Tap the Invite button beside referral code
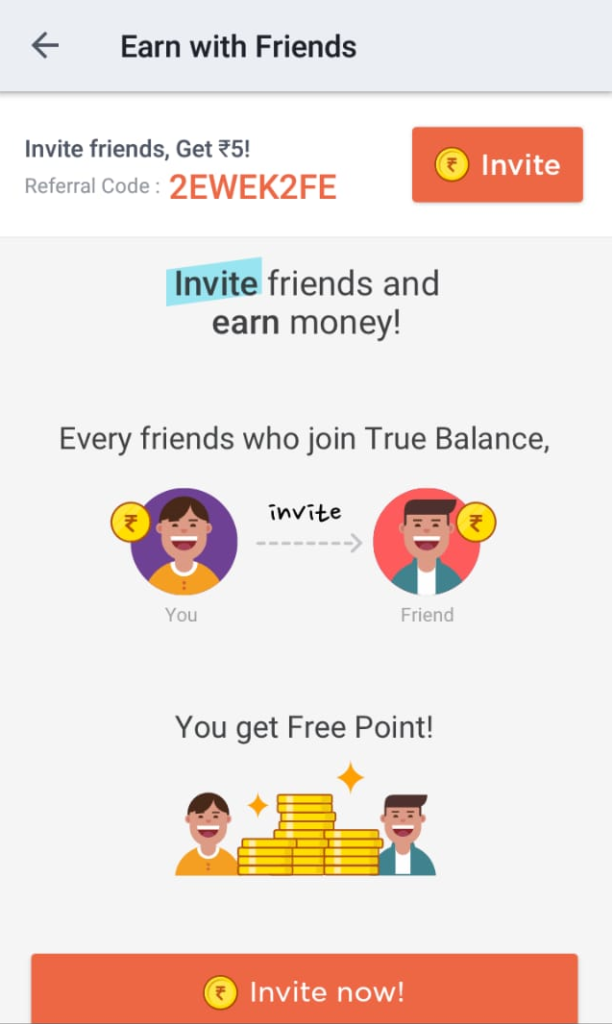 pos(497,165)
